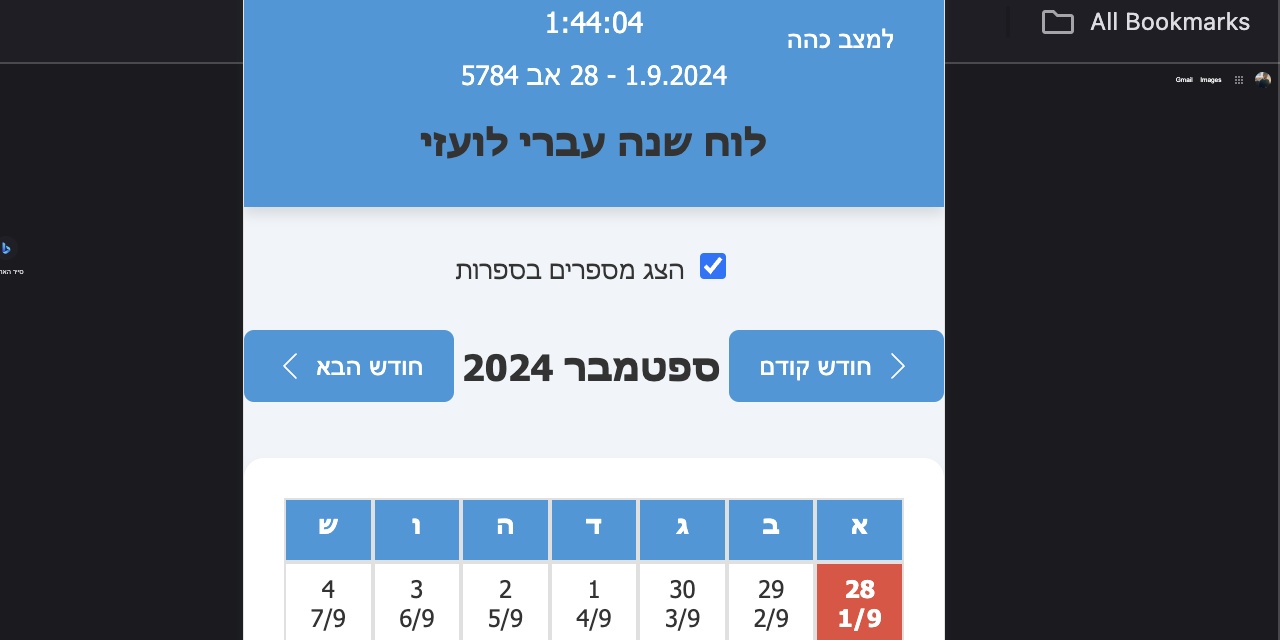The height and width of the screenshot is (640, 1280).
Task: Select the highlighted day 28 / 1/9
Action: coord(860,603)
